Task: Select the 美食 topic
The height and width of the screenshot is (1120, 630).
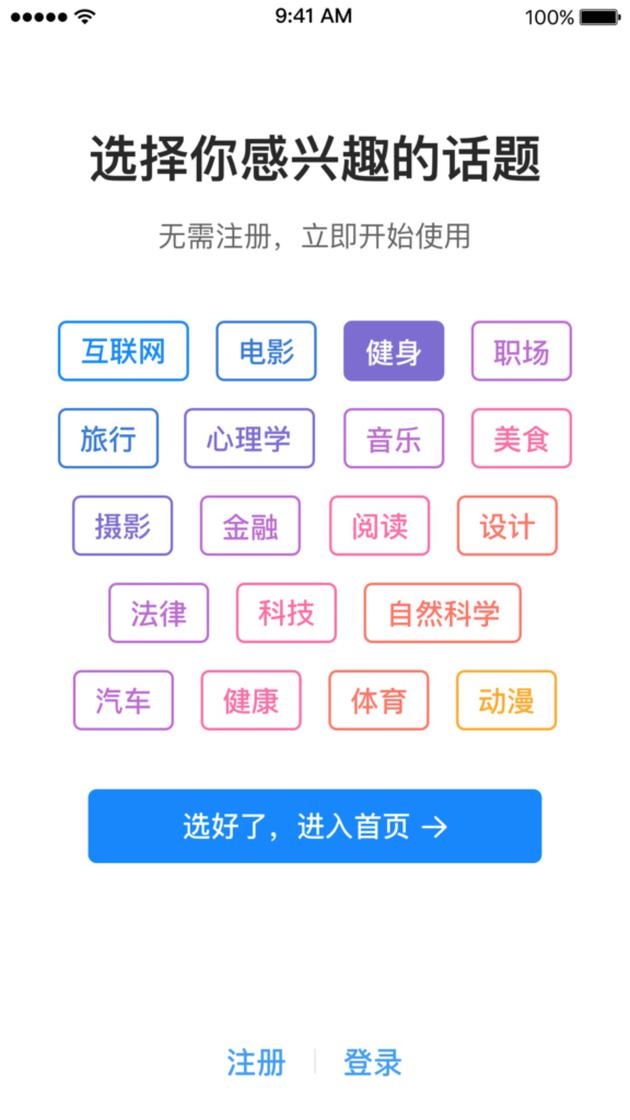Action: click(521, 438)
